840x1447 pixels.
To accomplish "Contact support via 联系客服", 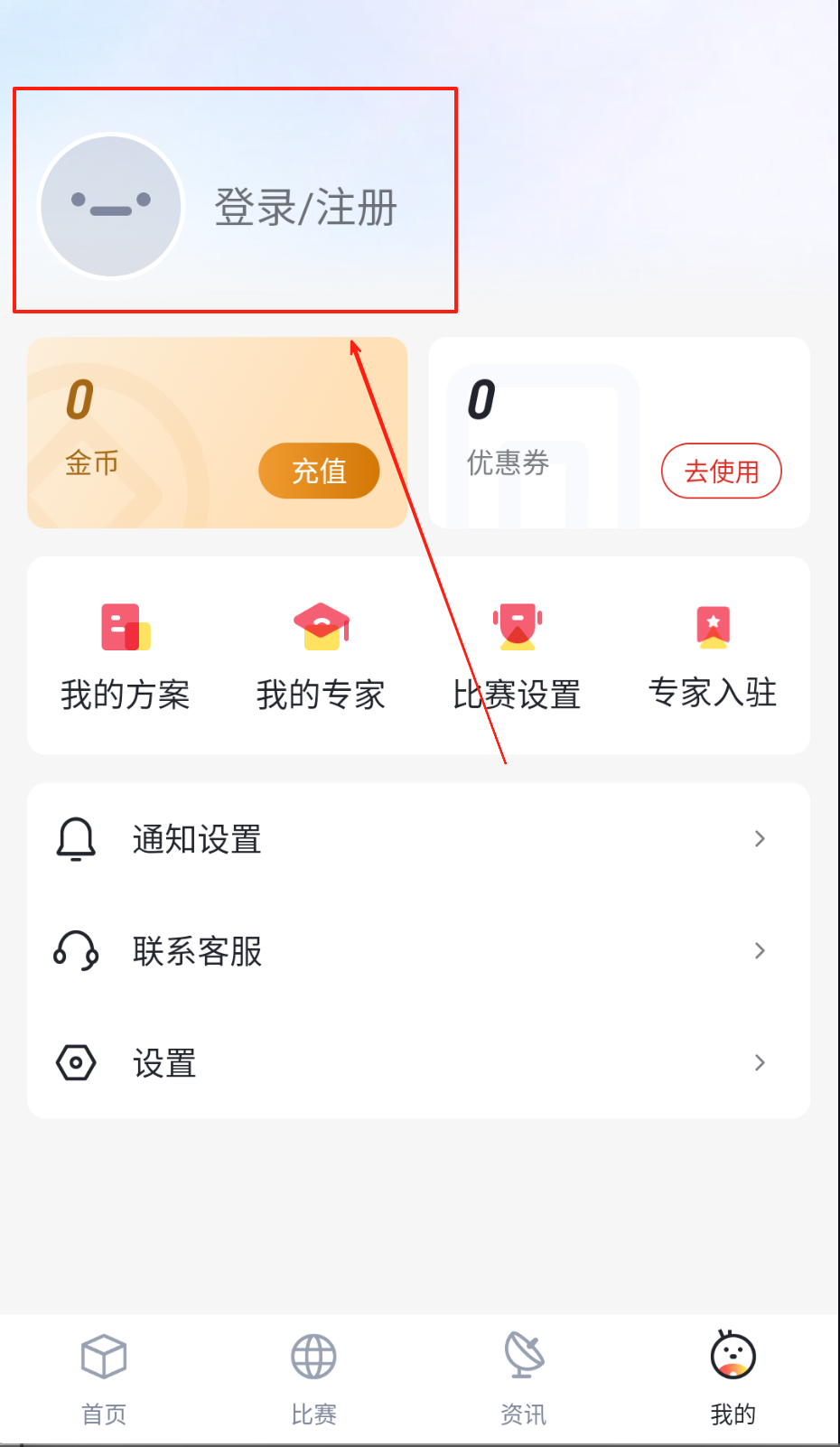I will coord(418,951).
